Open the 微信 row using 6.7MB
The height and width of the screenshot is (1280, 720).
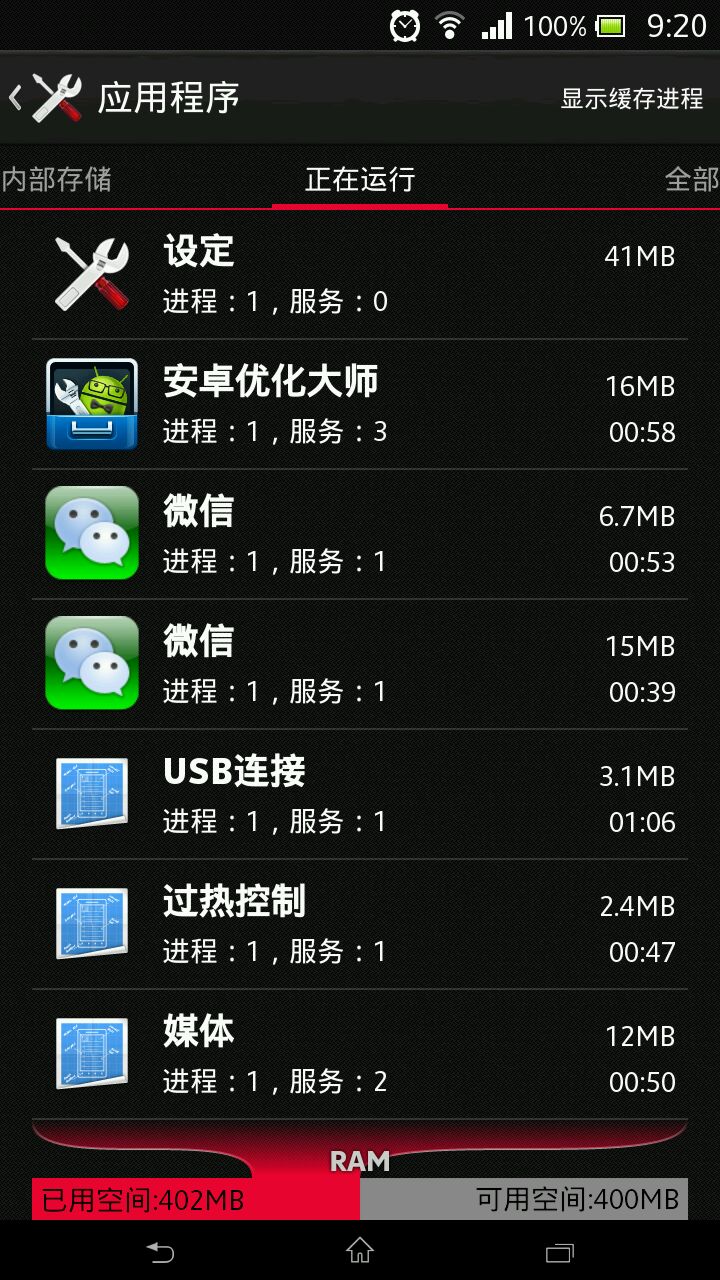pos(360,535)
